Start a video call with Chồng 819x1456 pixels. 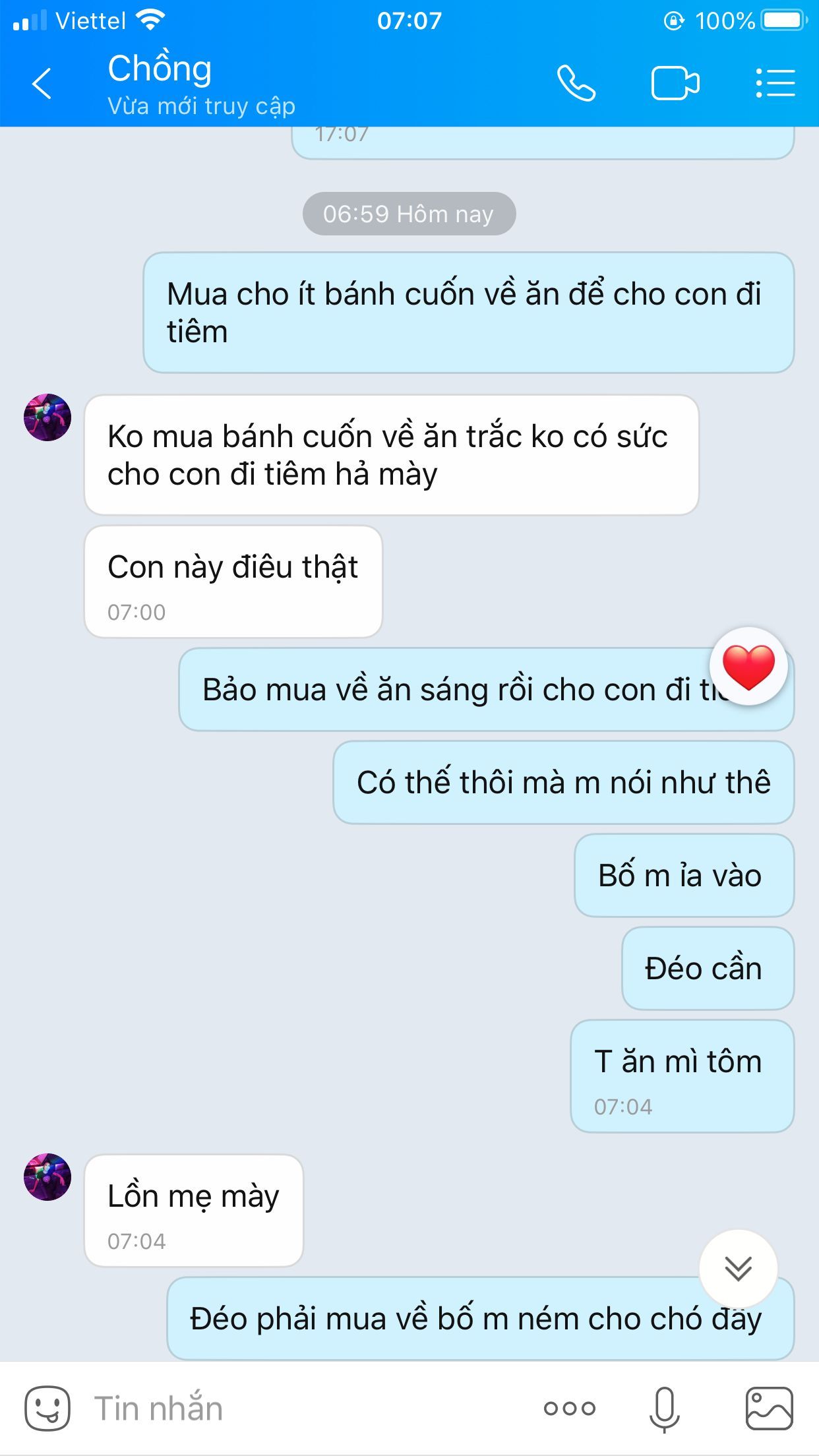coord(675,84)
